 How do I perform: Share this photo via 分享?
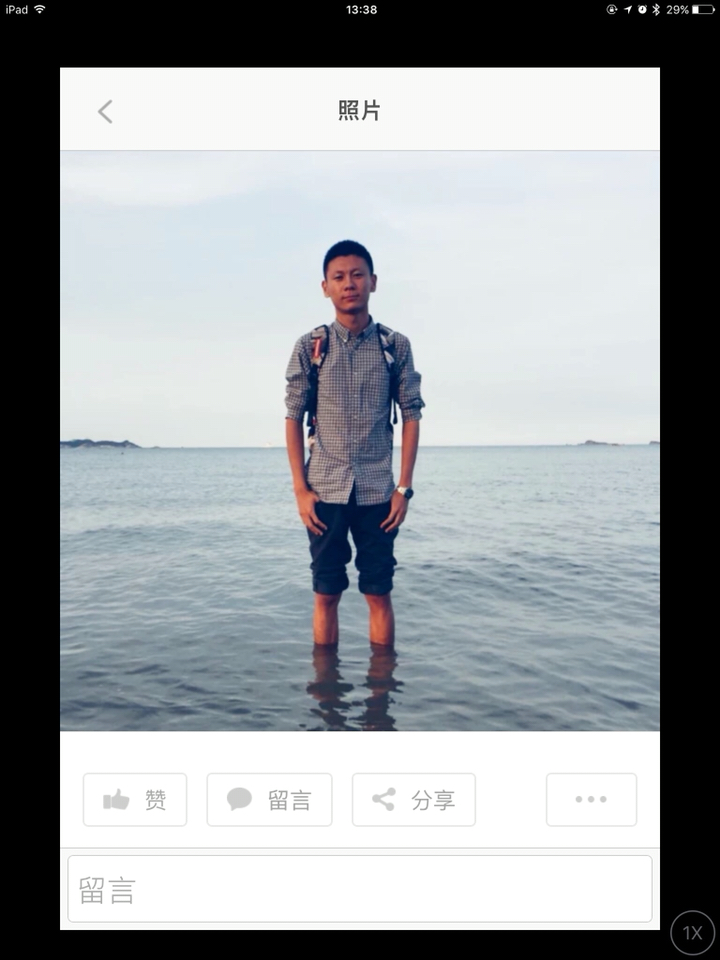(x=413, y=800)
